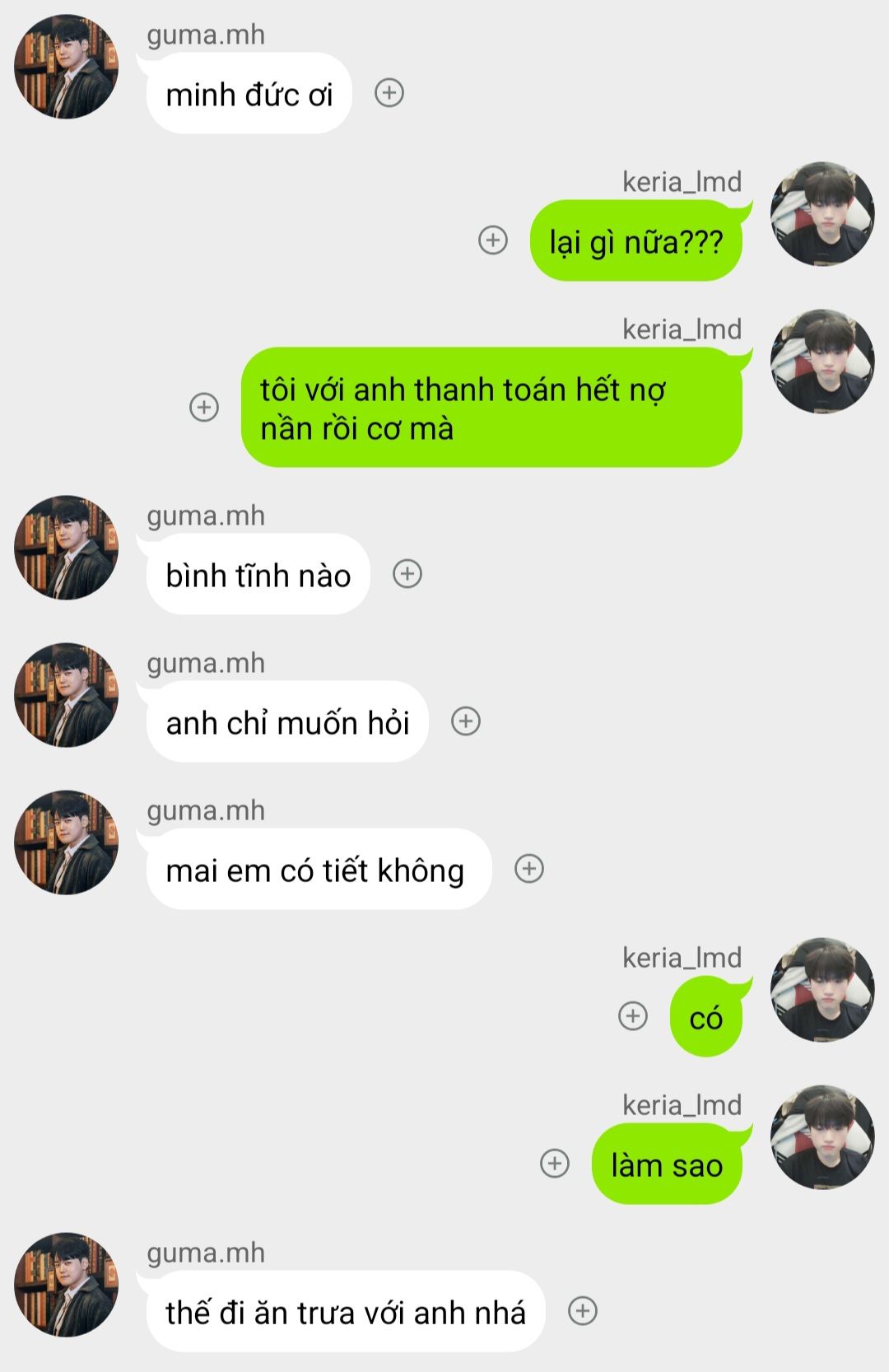
Task: Open guma.mh's avatar beside "minh đức ơi"
Action: (x=67, y=67)
